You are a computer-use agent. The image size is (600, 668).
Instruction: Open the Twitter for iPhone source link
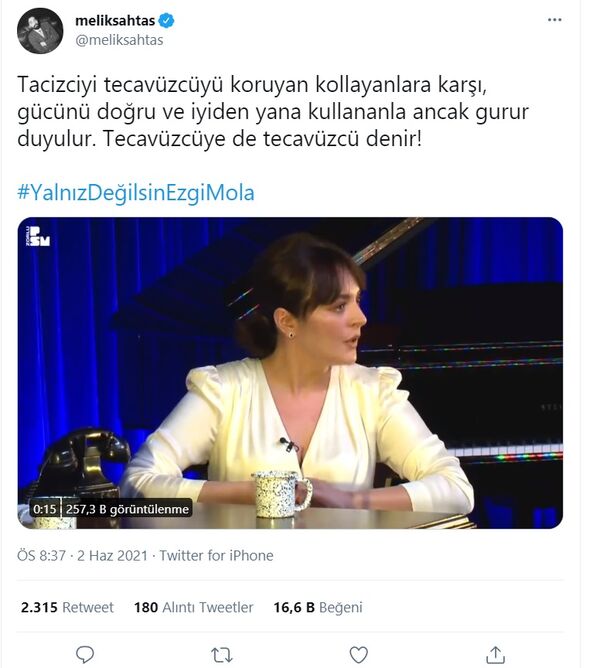(x=216, y=556)
